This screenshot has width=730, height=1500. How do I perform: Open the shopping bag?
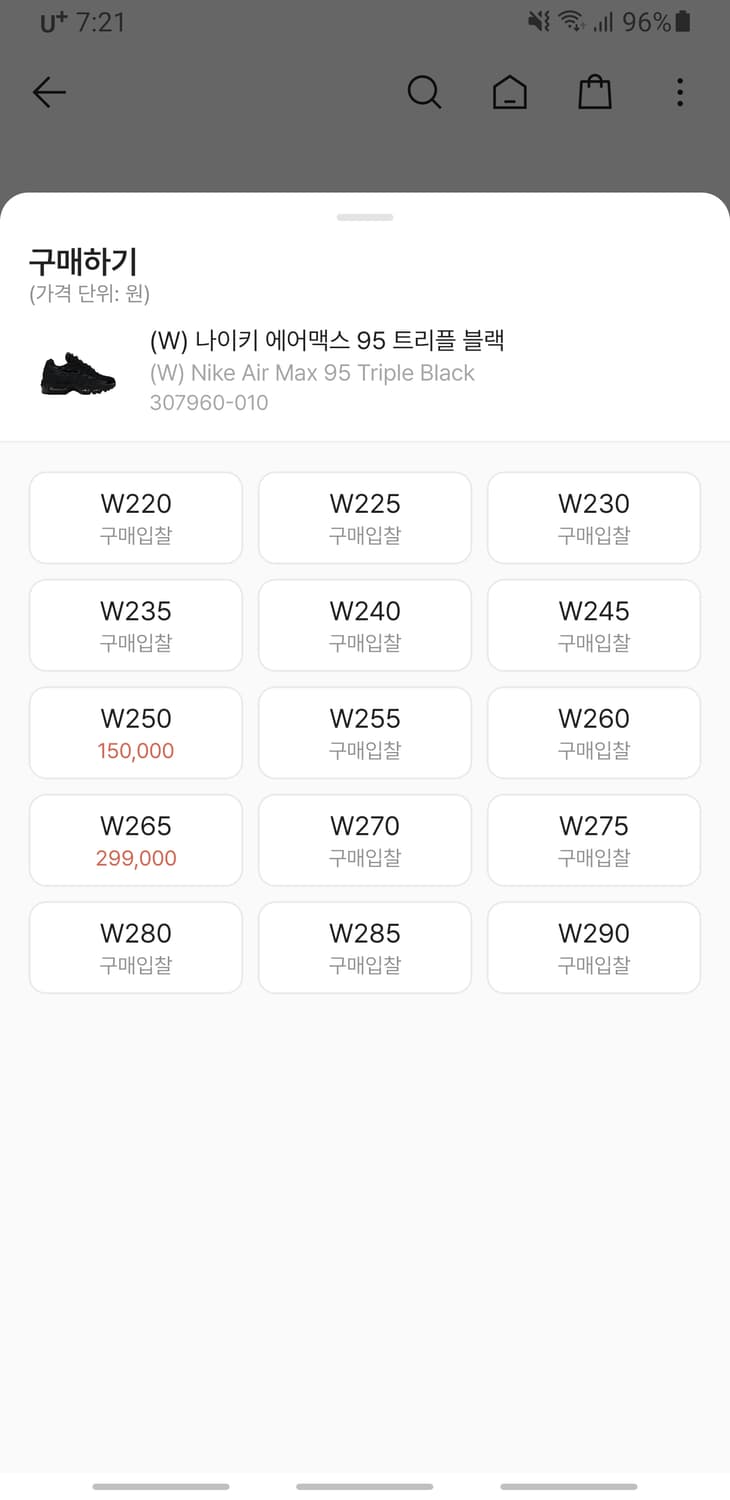click(x=595, y=93)
